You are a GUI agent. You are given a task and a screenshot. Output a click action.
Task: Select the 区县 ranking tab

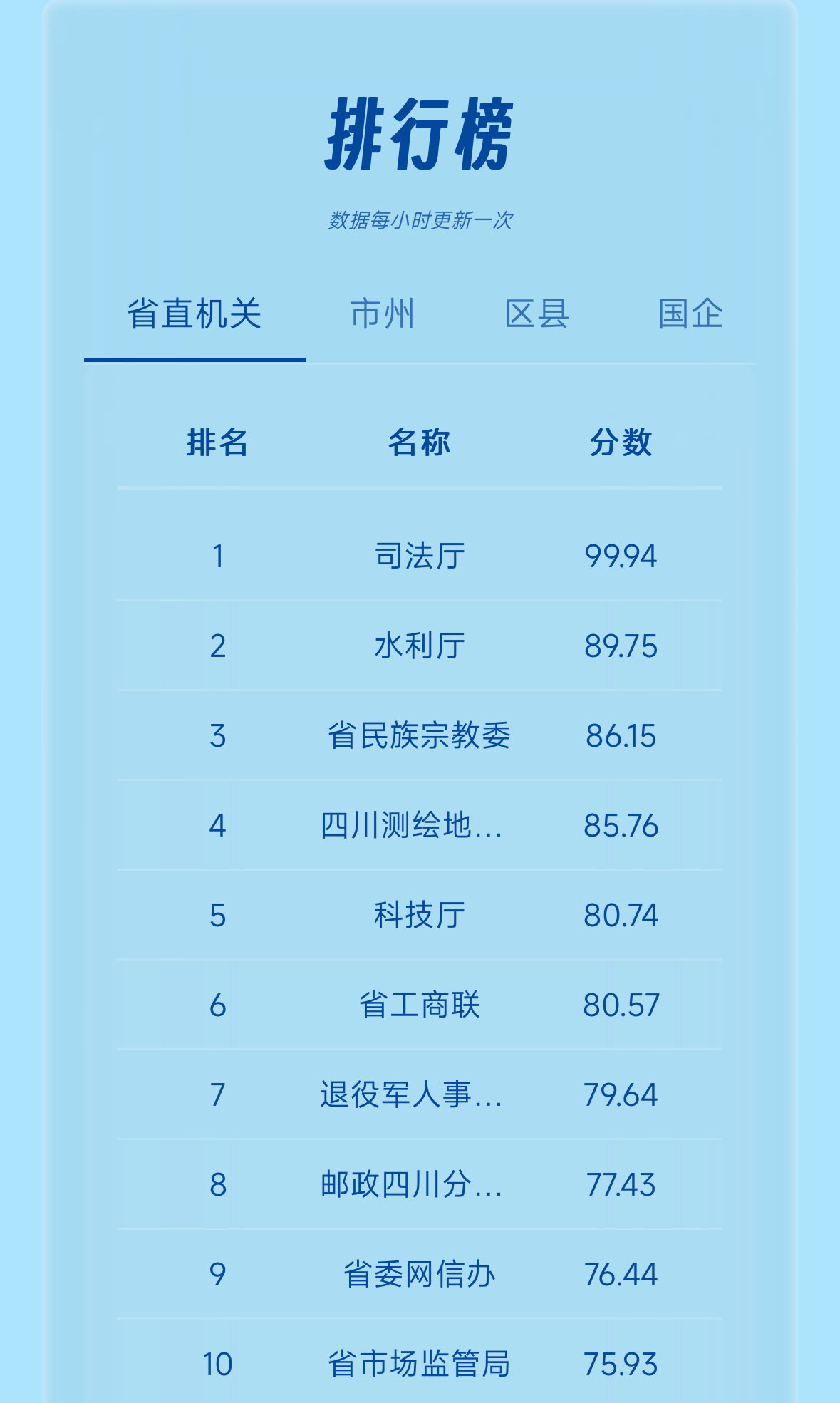point(536,314)
